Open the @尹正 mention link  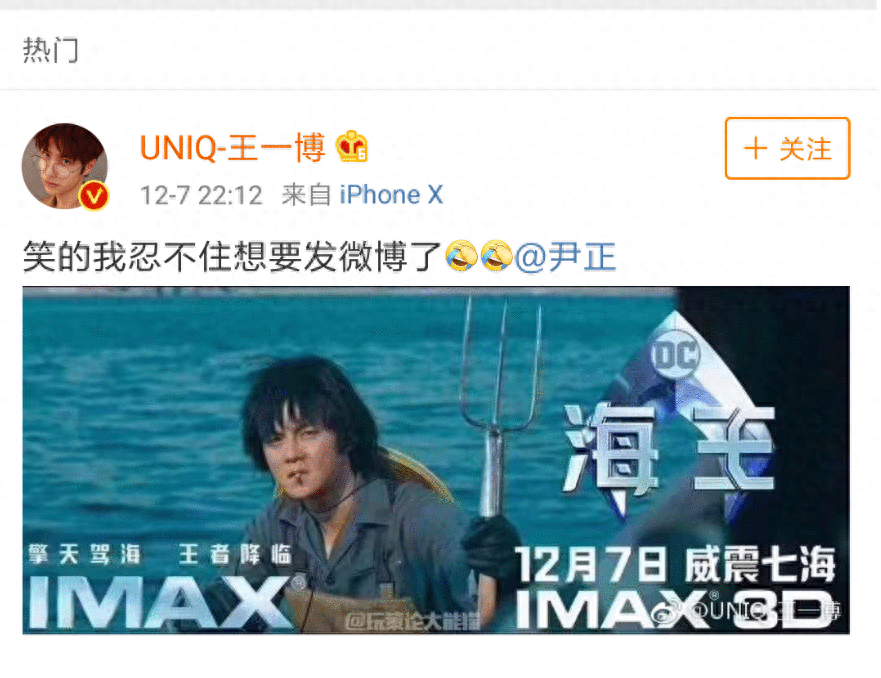pyautogui.click(x=566, y=258)
